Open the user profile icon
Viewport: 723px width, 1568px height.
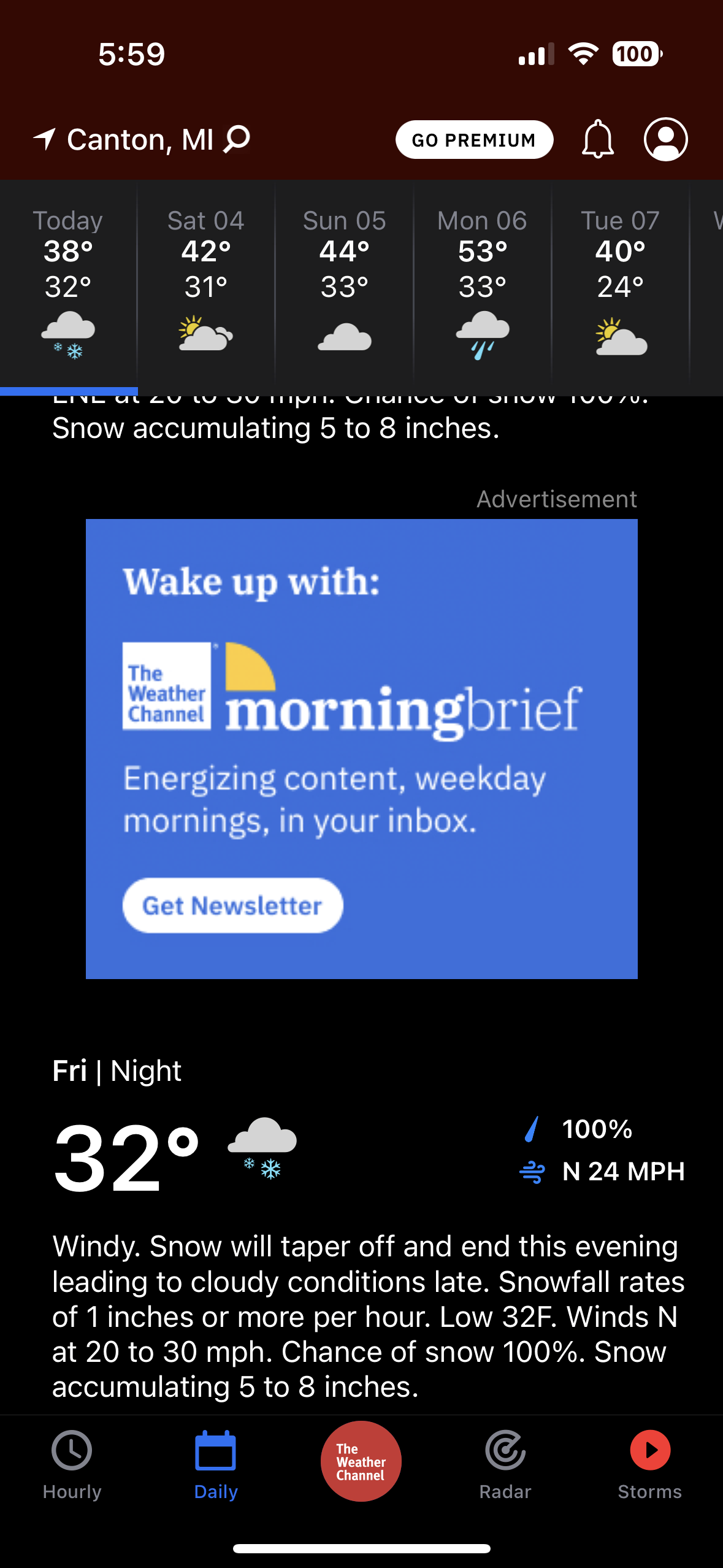pyautogui.click(x=665, y=139)
